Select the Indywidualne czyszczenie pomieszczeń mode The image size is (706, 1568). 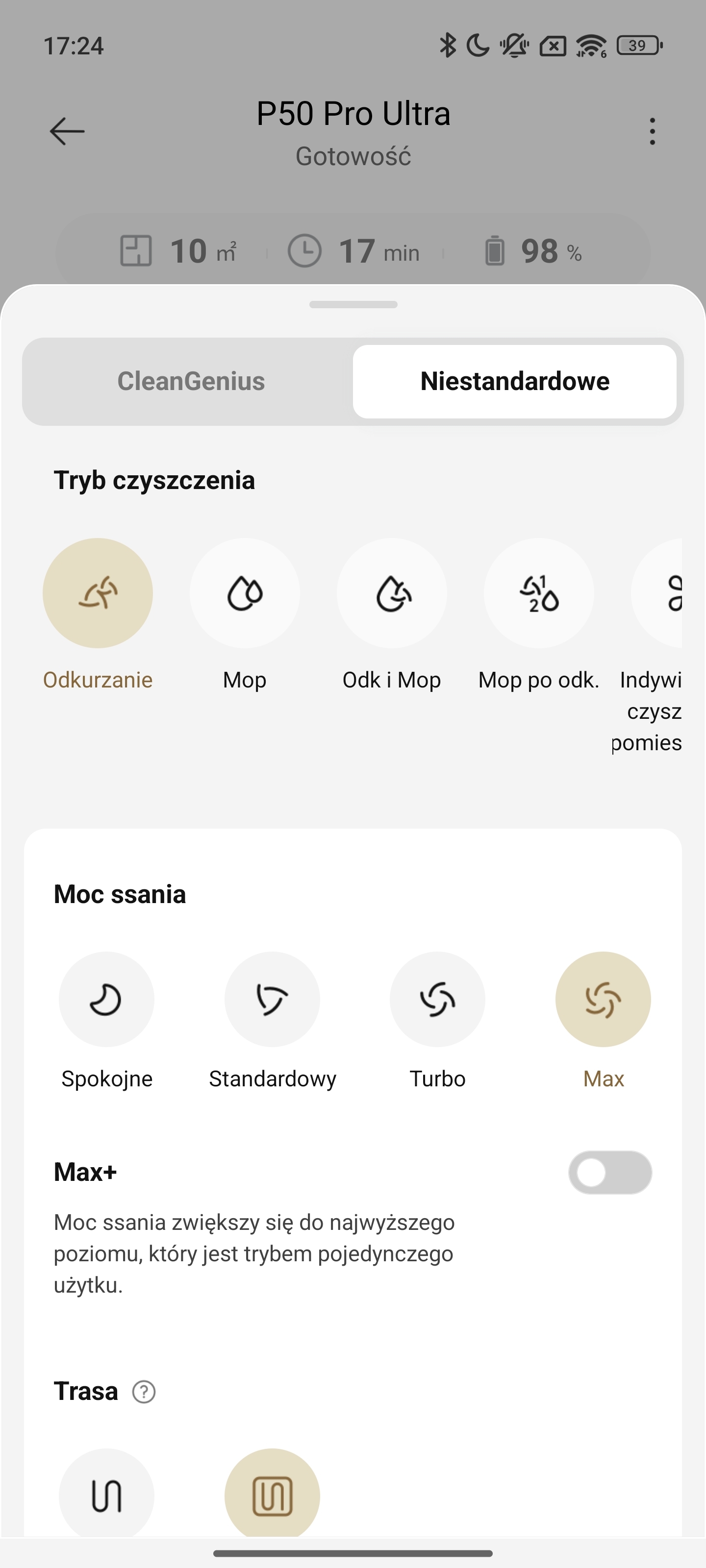656,593
